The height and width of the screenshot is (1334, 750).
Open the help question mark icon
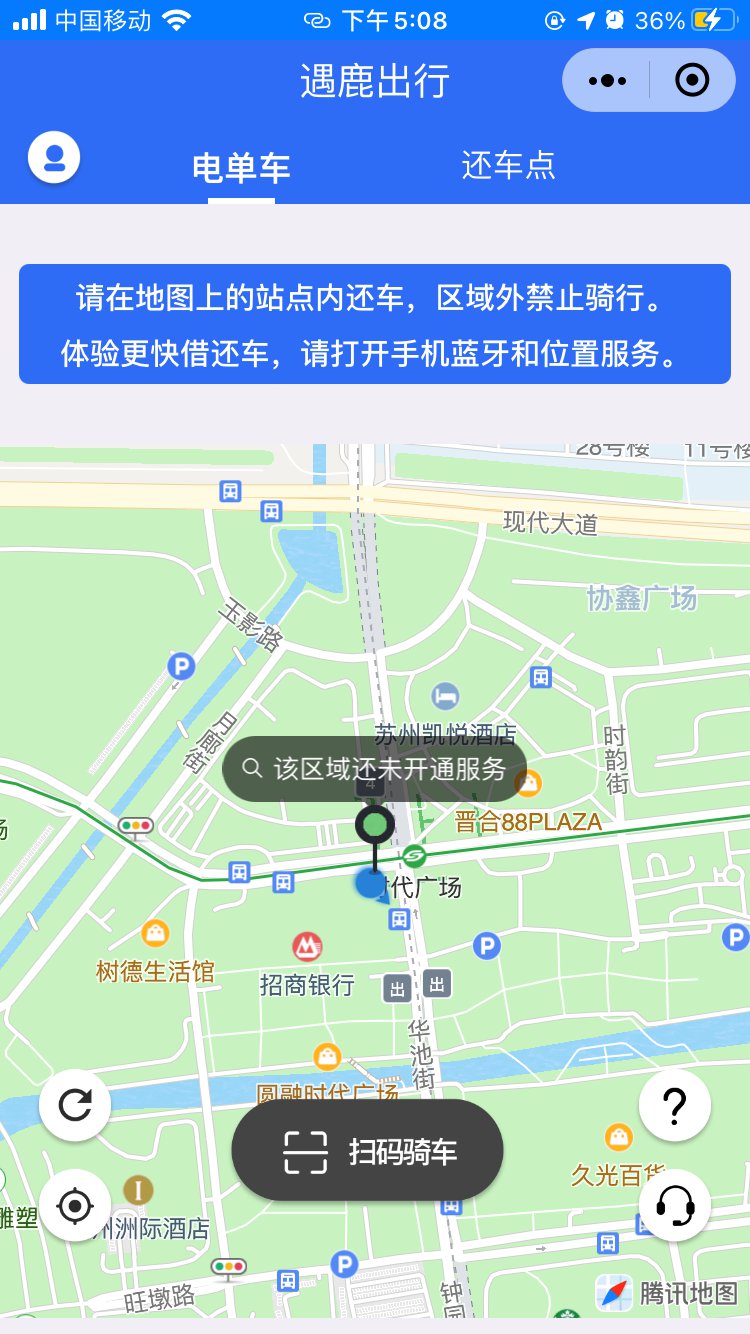[x=675, y=1105]
